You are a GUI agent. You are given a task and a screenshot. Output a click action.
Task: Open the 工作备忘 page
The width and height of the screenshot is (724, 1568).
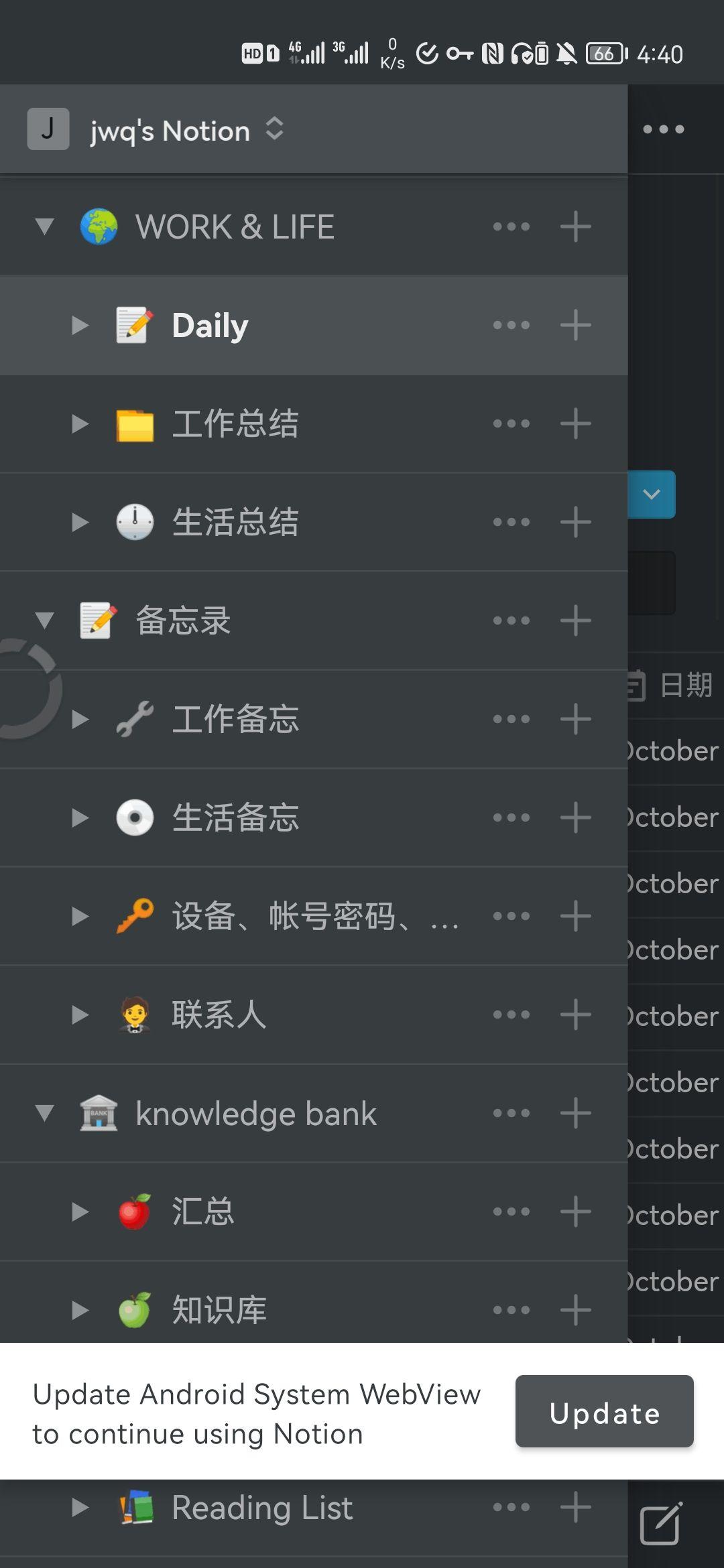pos(235,719)
